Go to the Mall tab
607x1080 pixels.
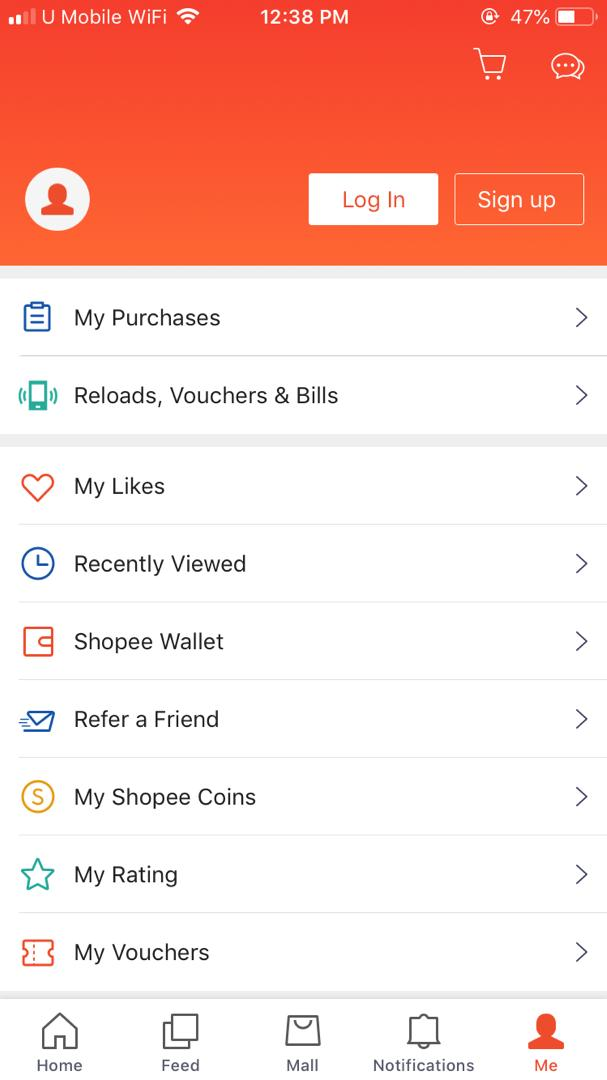pos(302,1040)
